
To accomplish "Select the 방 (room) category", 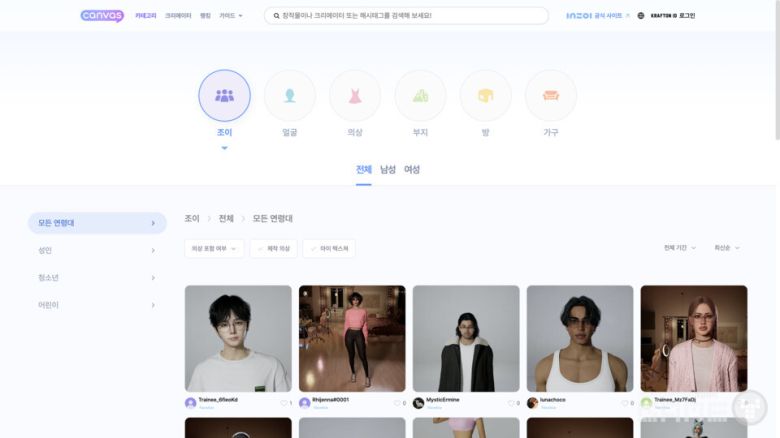I will point(485,96).
